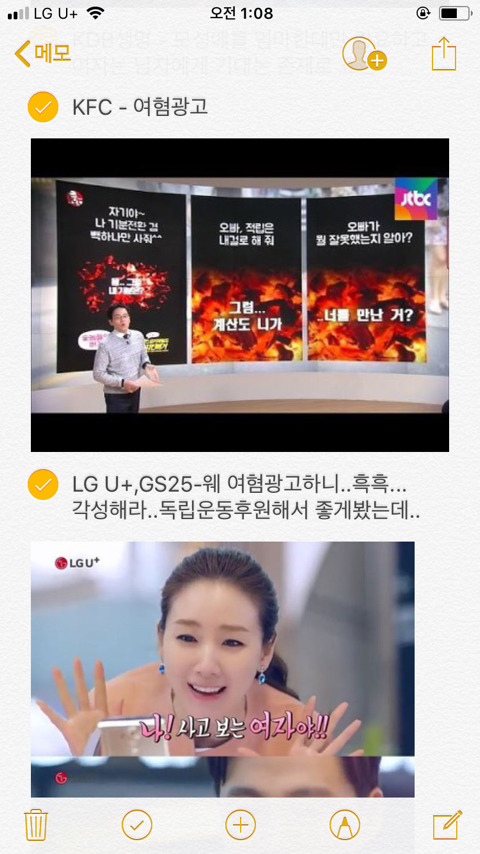Open the drawing markup tool
Image resolution: width=480 pixels, height=854 pixels.
point(344,825)
